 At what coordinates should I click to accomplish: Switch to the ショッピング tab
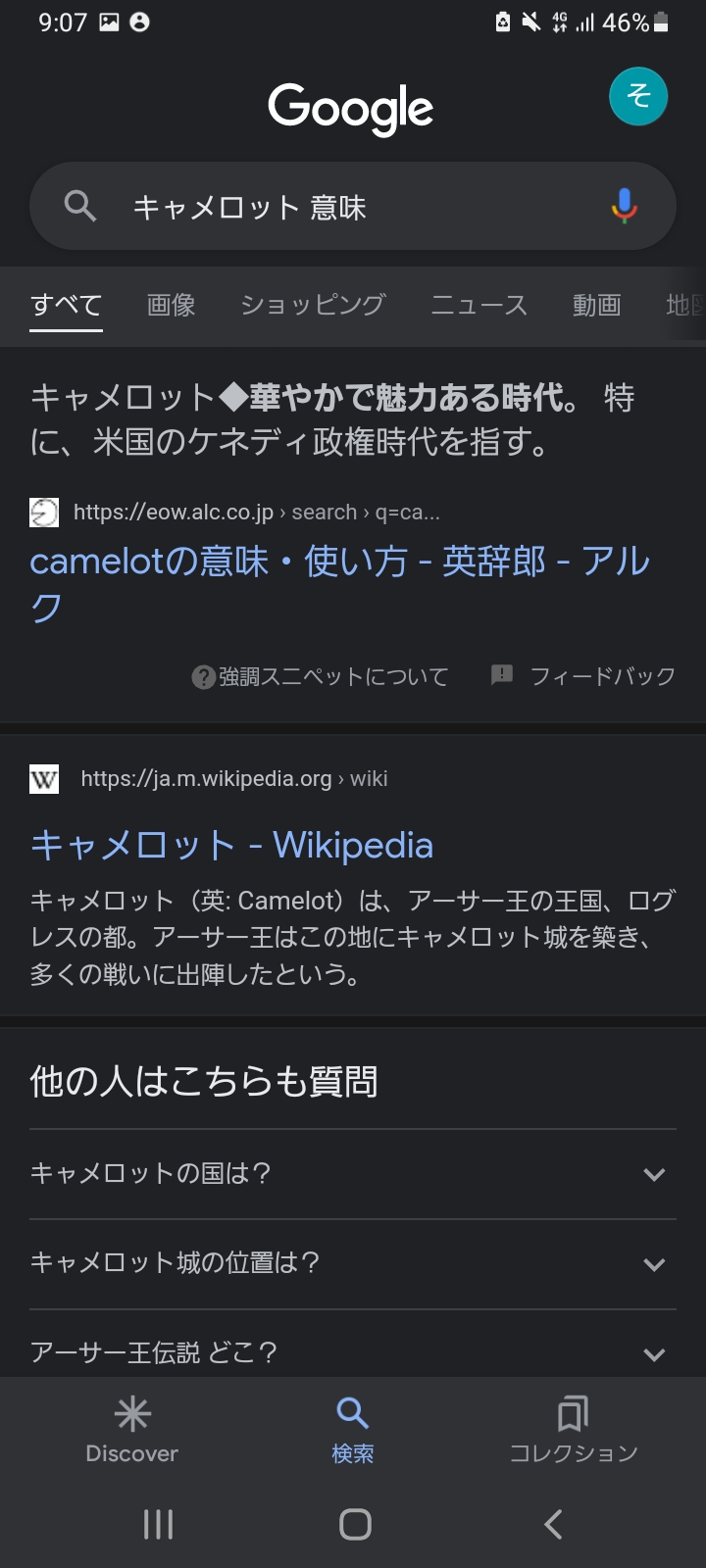313,305
